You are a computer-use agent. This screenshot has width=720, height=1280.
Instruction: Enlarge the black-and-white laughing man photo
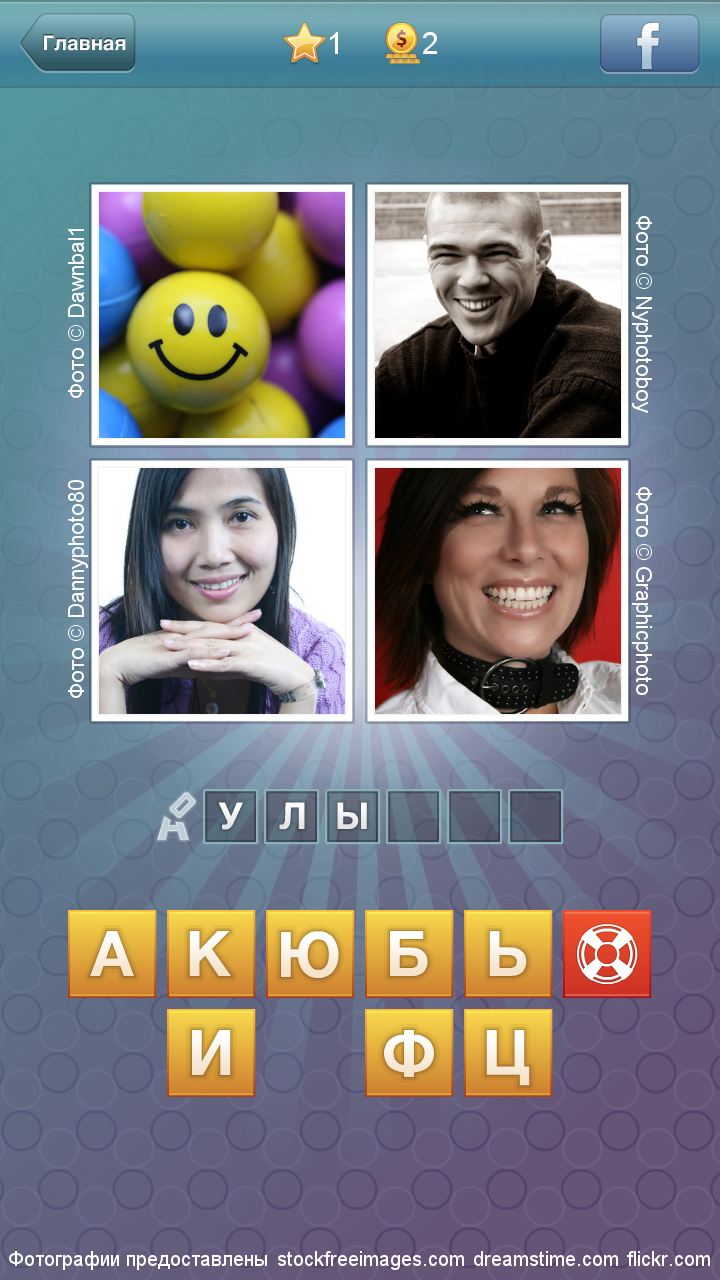[x=498, y=315]
